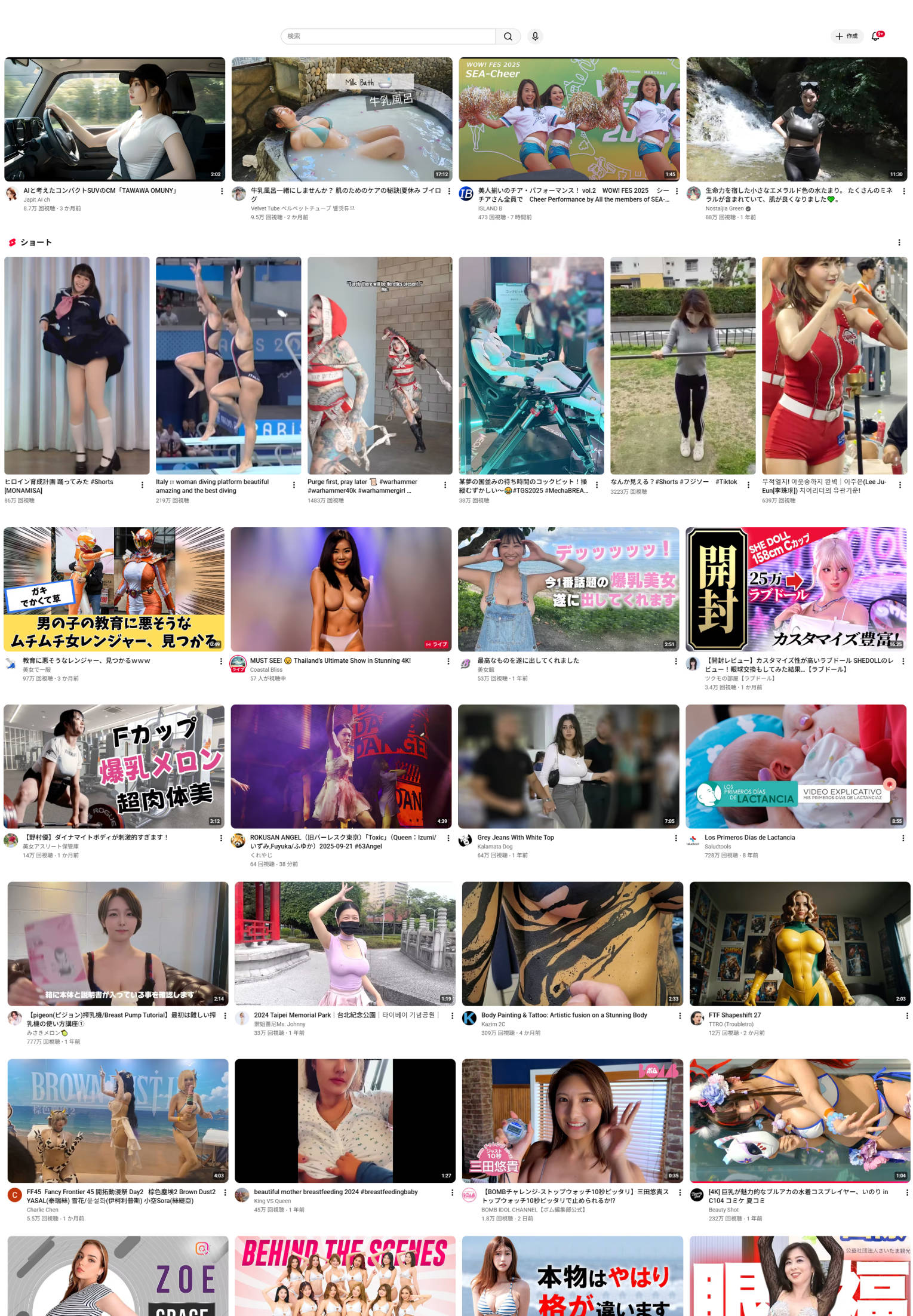Open Body Painting & Tattoo video

click(572, 944)
